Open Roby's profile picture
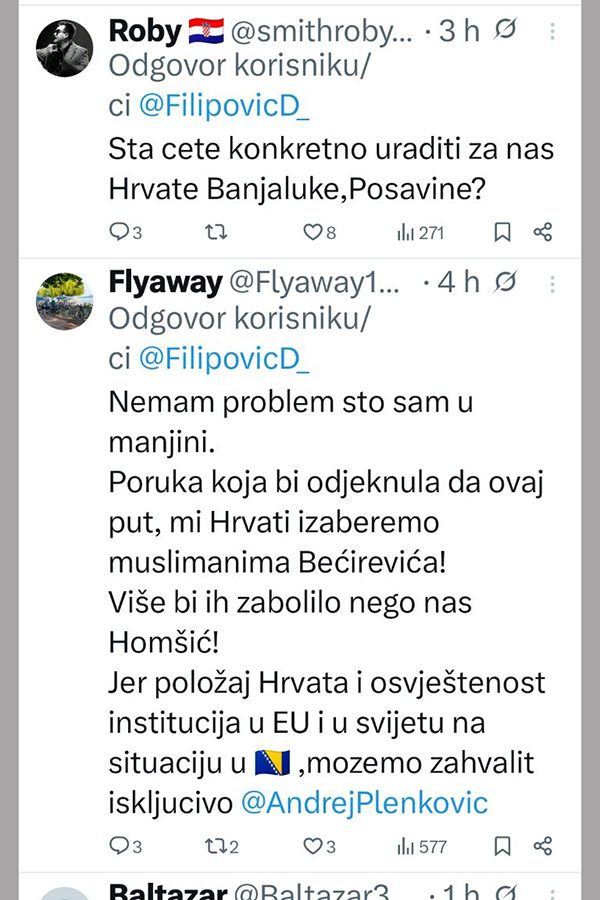Image resolution: width=600 pixels, height=900 pixels. coord(64,48)
